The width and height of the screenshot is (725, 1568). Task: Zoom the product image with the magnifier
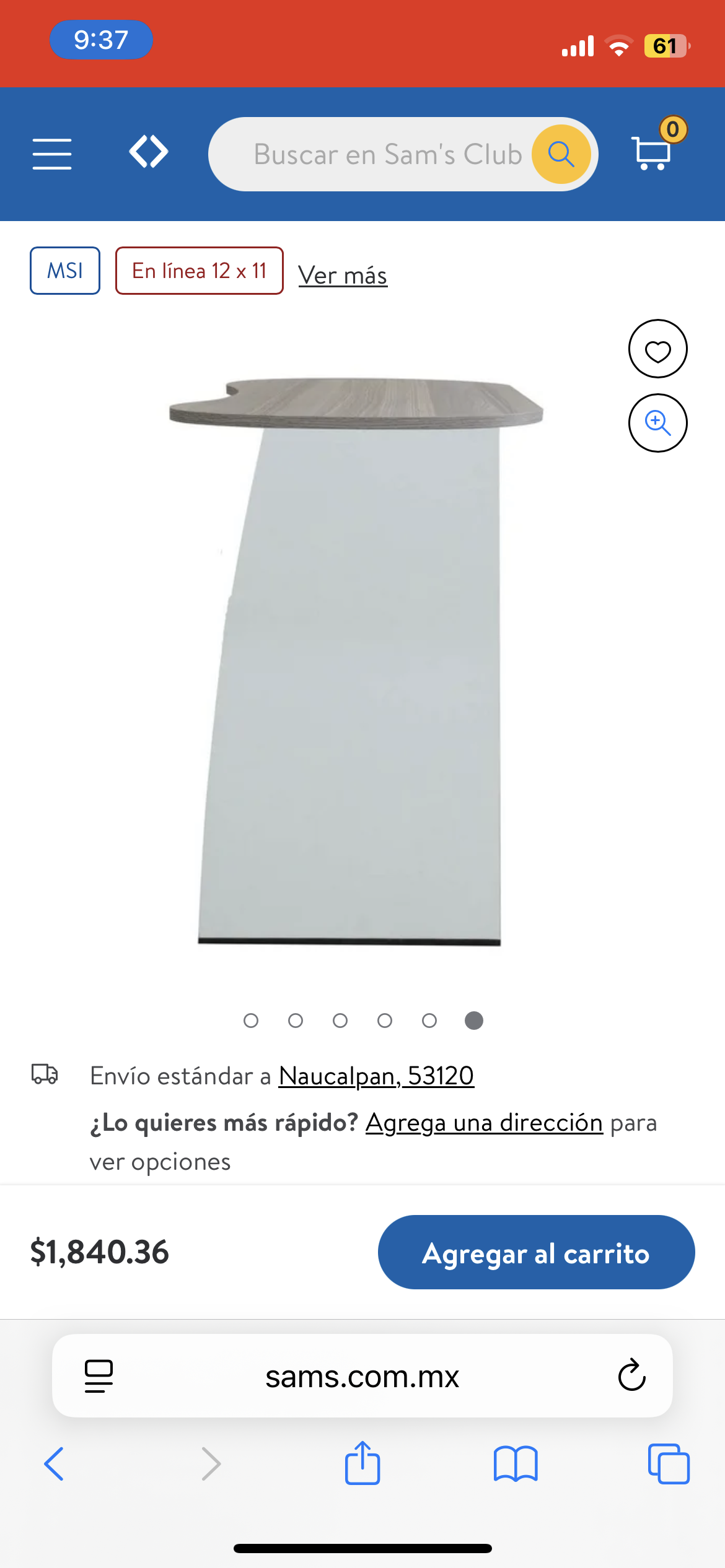(657, 423)
